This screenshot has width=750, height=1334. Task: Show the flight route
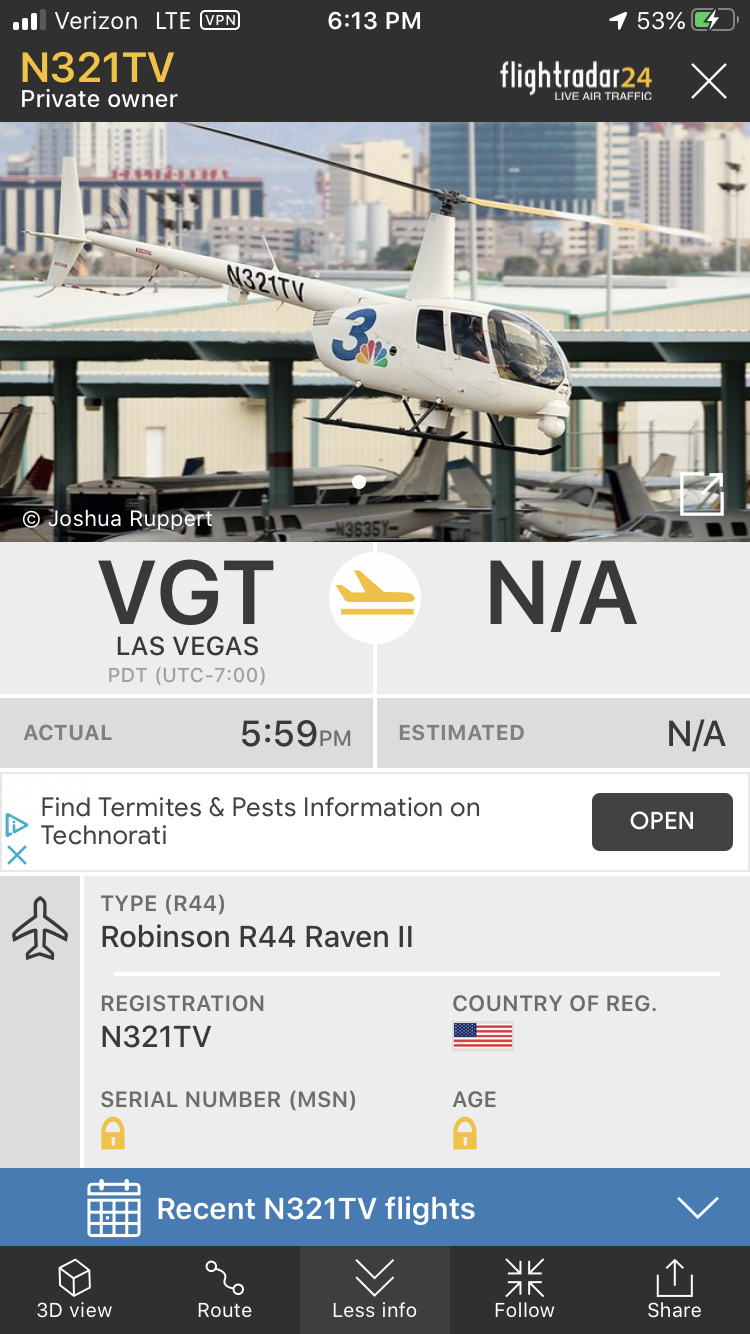coord(225,1290)
